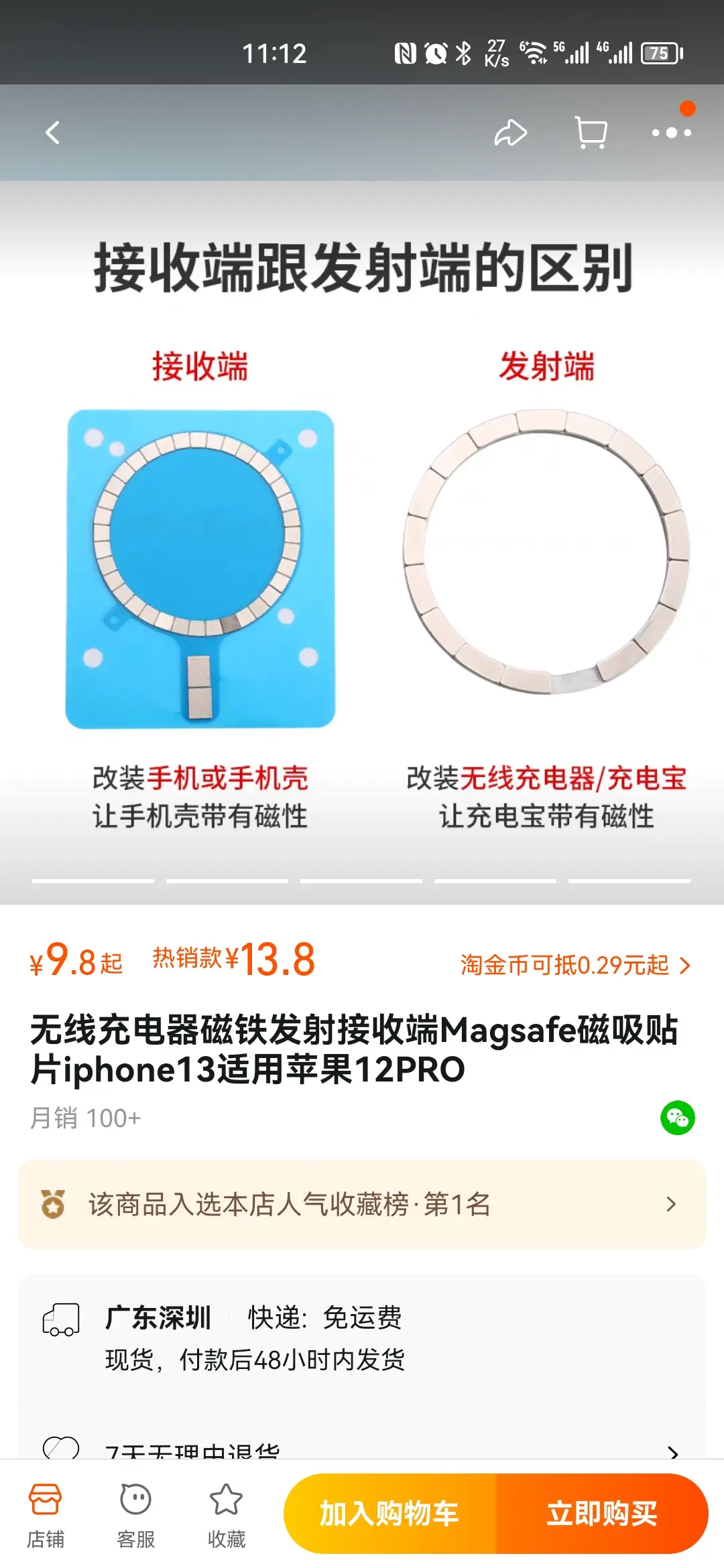This screenshot has width=724, height=1568.
Task: Tap 加入购物车 to add to cart
Action: click(x=389, y=1513)
